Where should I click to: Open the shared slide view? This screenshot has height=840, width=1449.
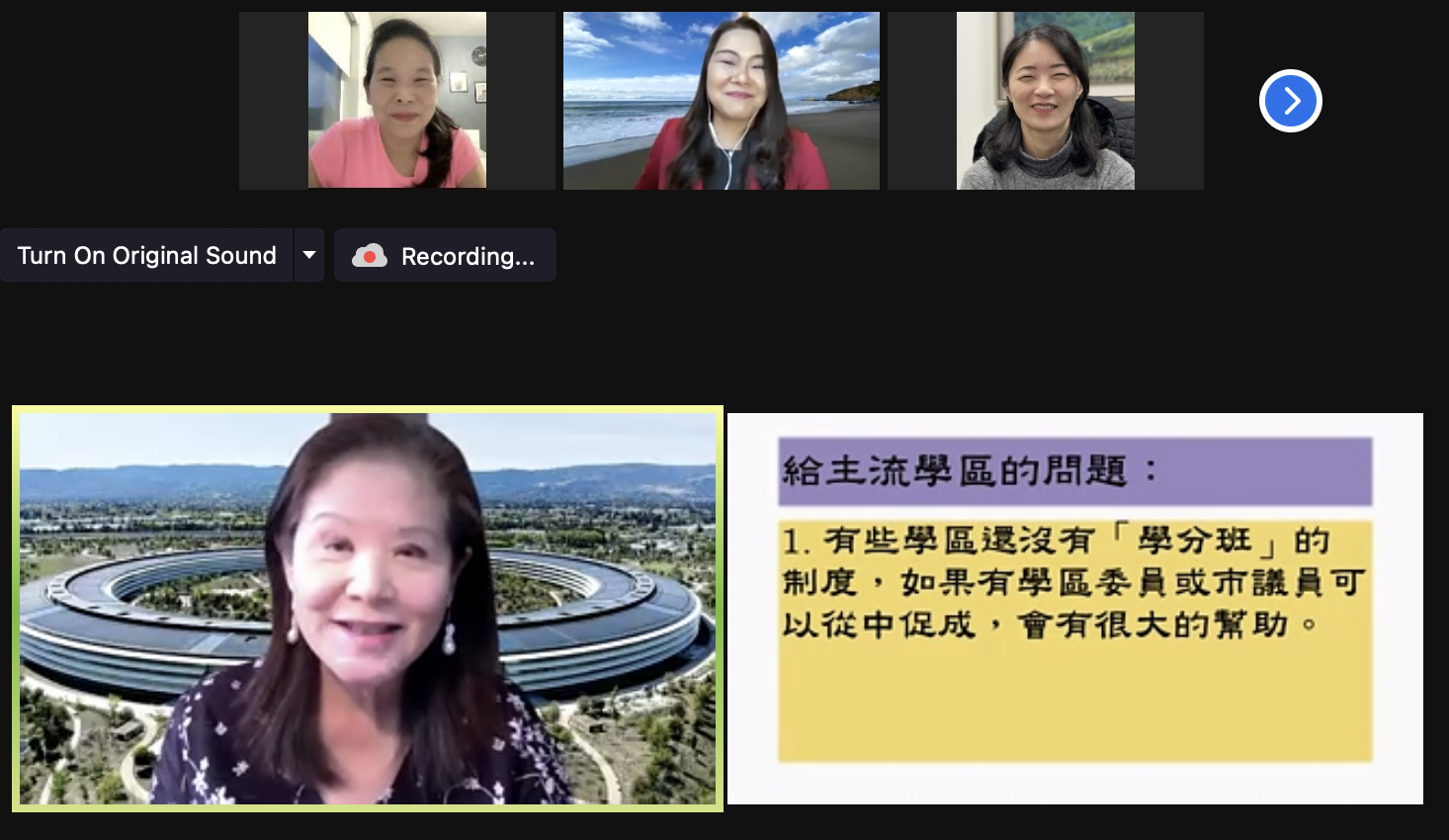[x=1074, y=609]
